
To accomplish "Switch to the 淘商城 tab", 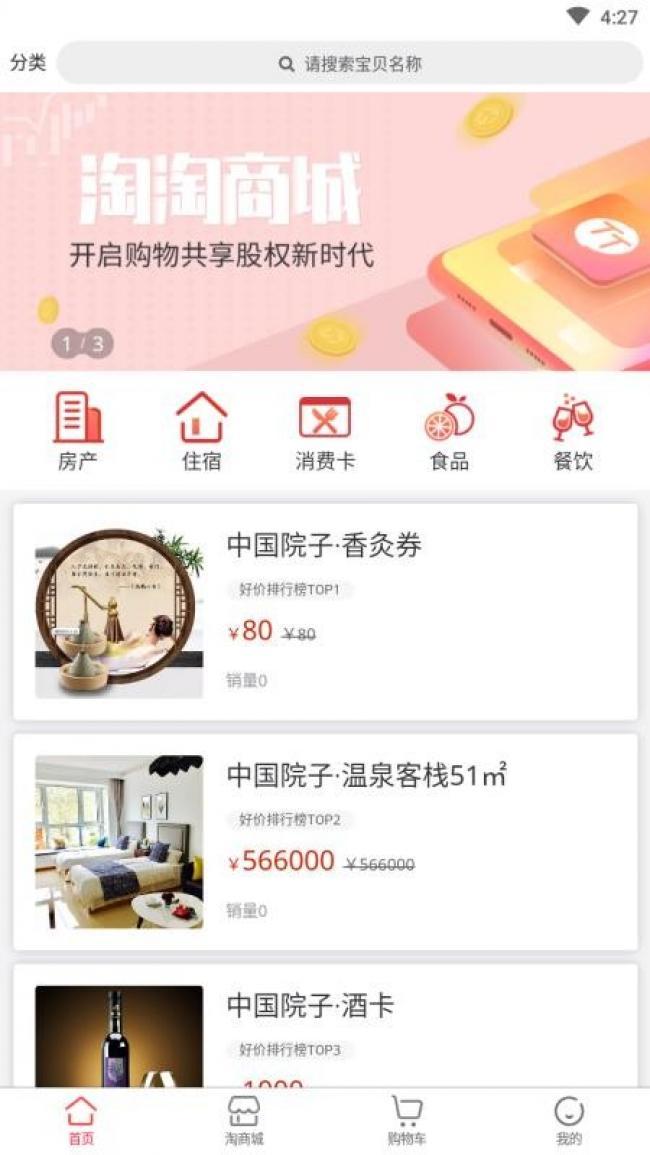I will pos(244,1121).
